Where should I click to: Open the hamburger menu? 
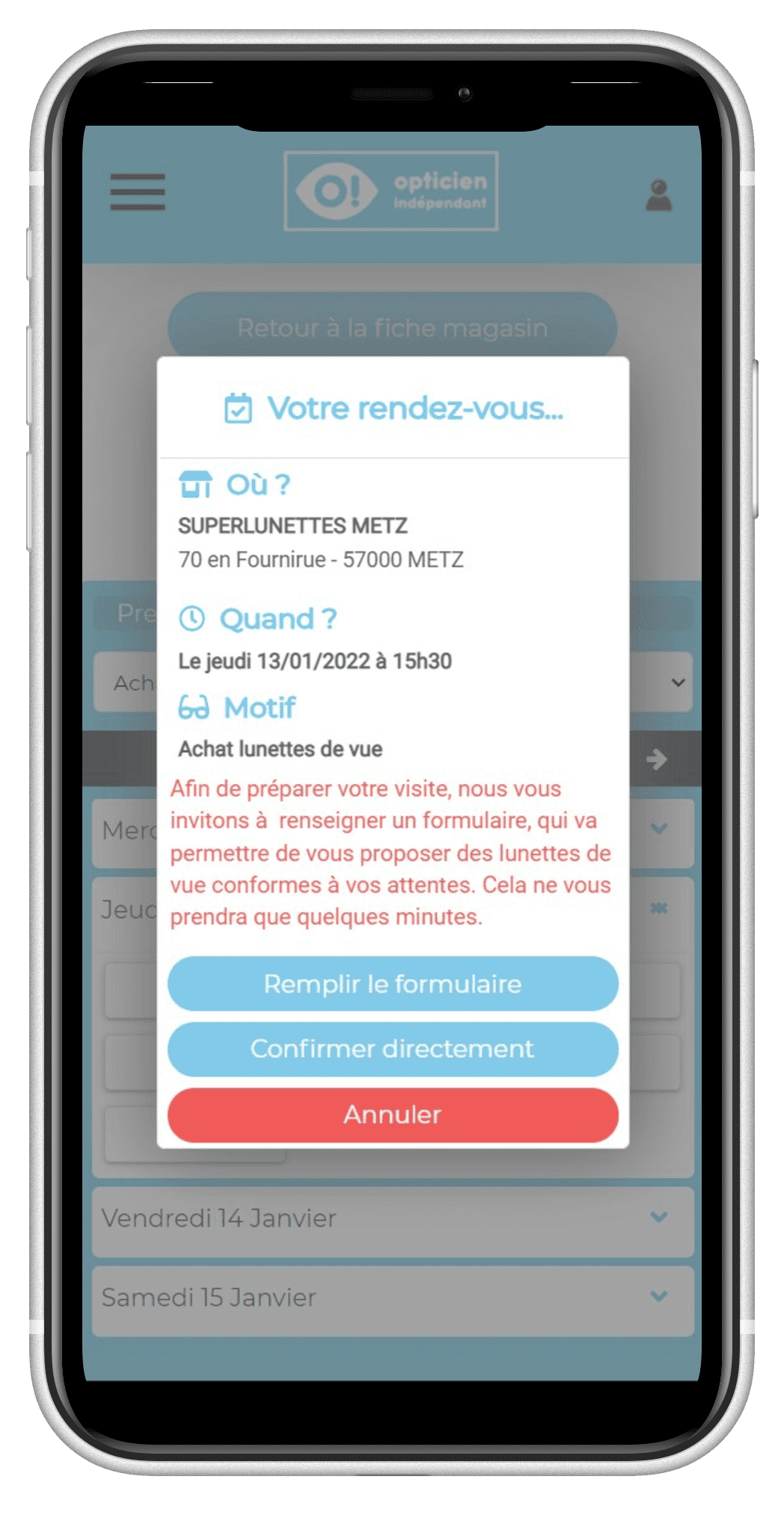coord(138,192)
